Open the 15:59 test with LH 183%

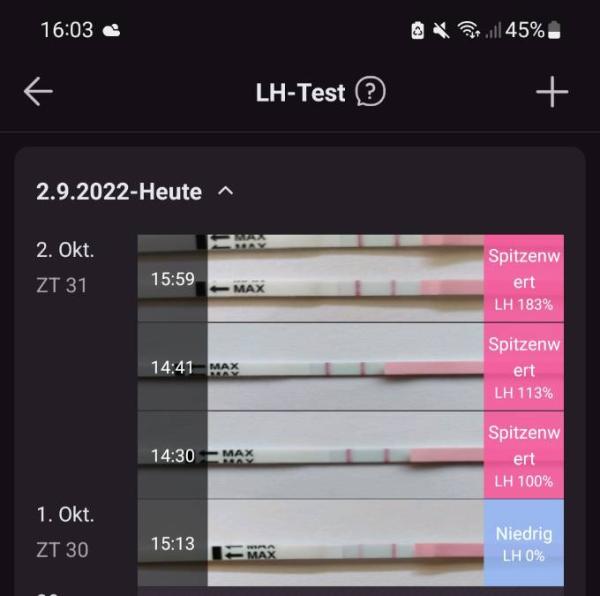350,279
